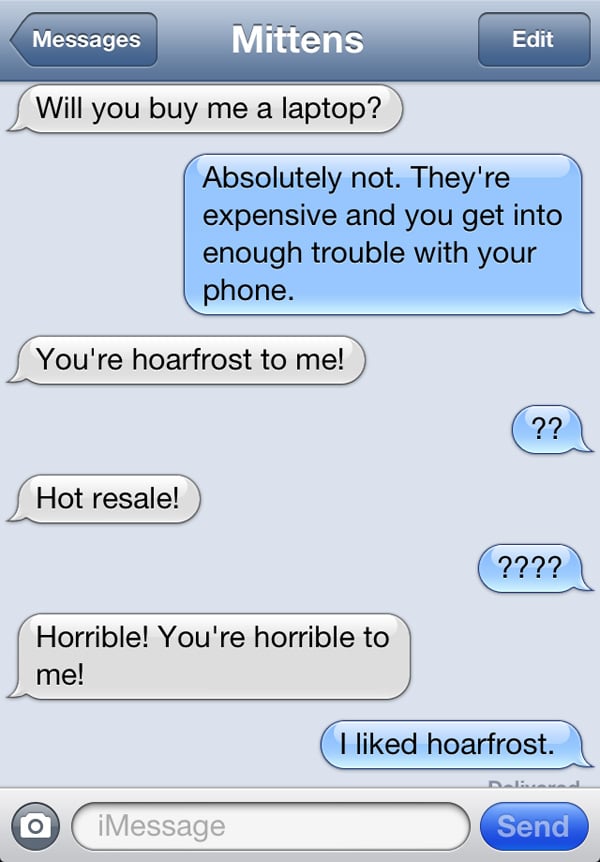Open the camera attachment icon
Viewport: 600px width, 862px height.
(35, 826)
